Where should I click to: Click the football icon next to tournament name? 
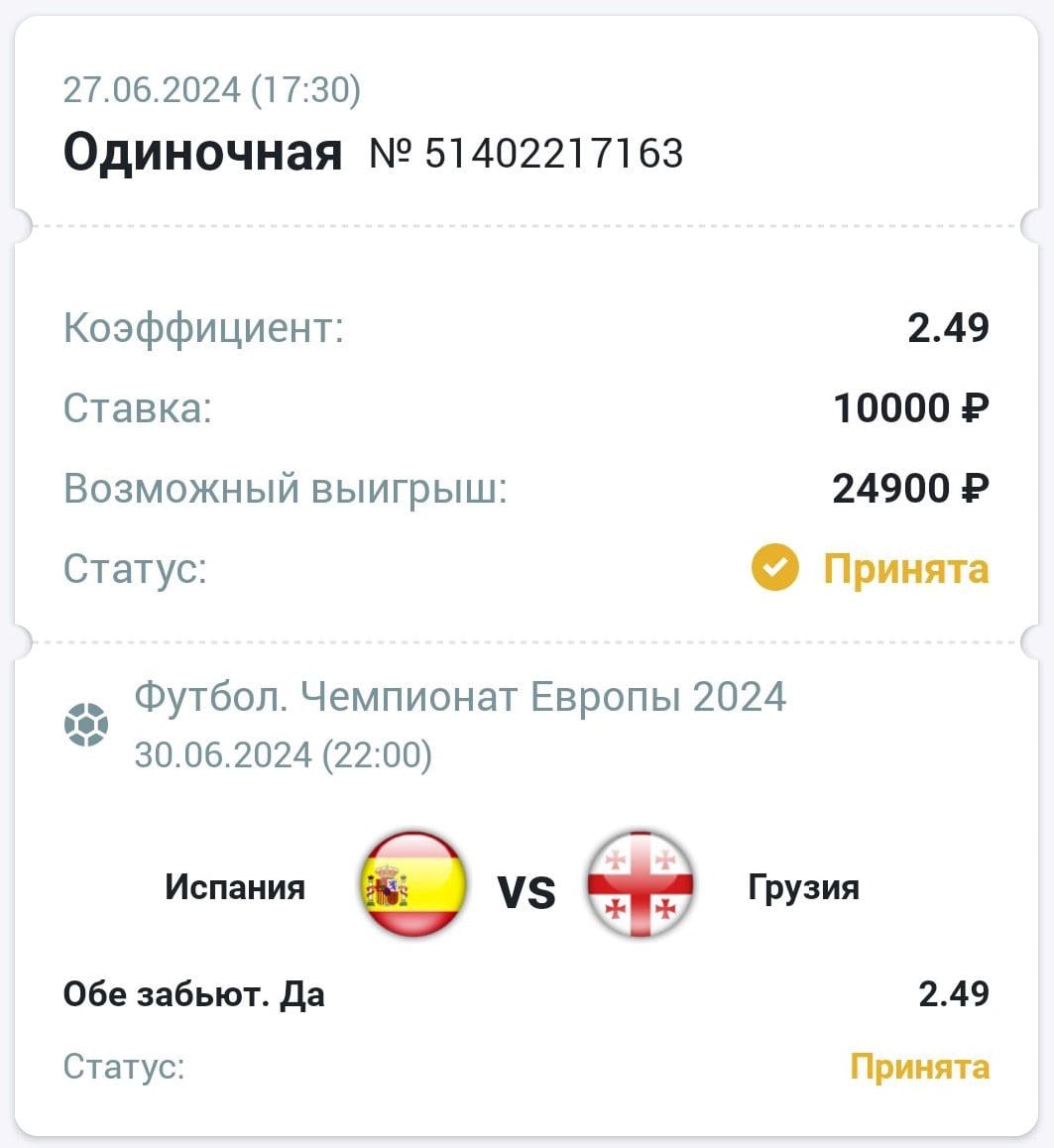(x=87, y=724)
